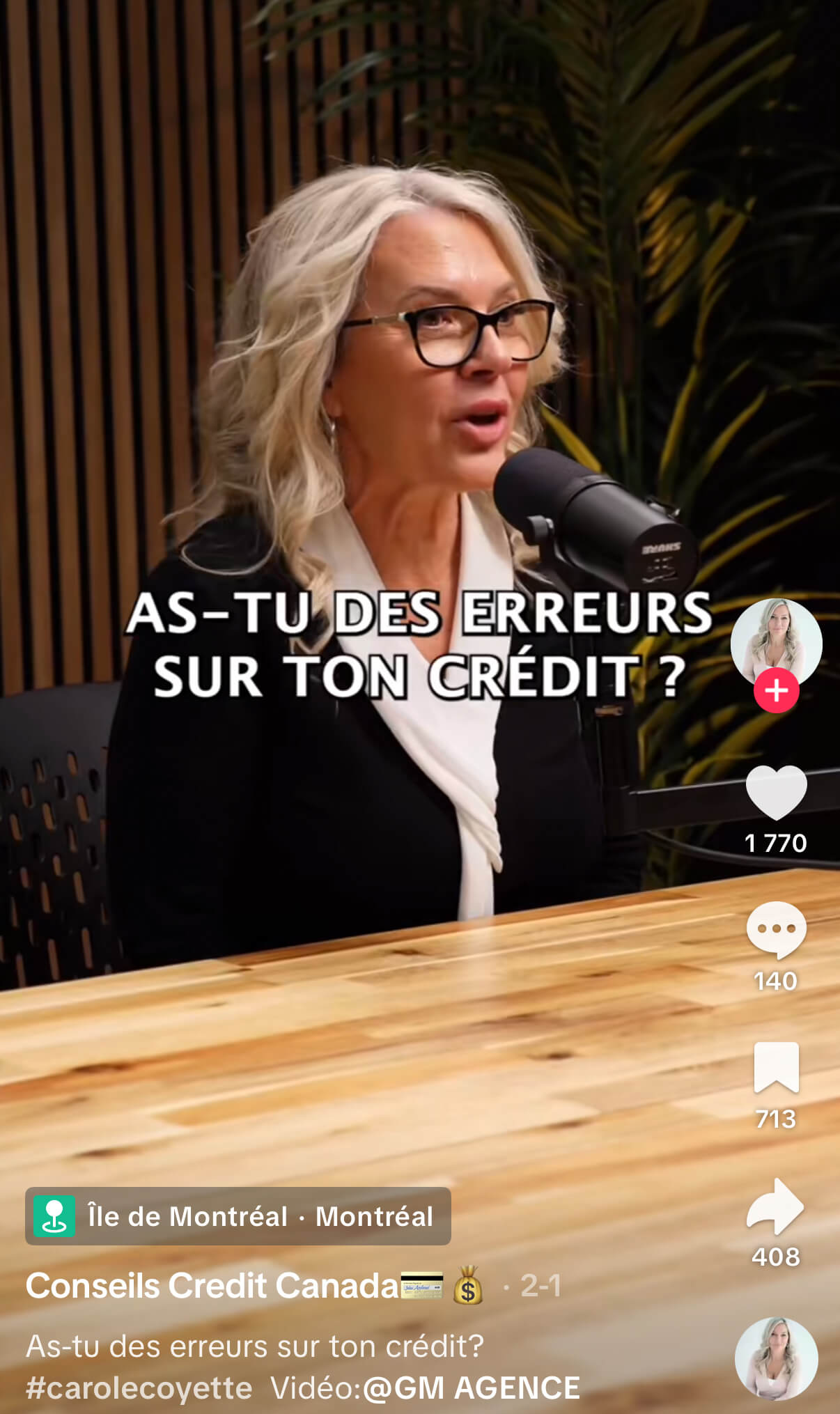This screenshot has height=1414, width=840.
Task: Like this video with the heart
Action: click(x=776, y=793)
